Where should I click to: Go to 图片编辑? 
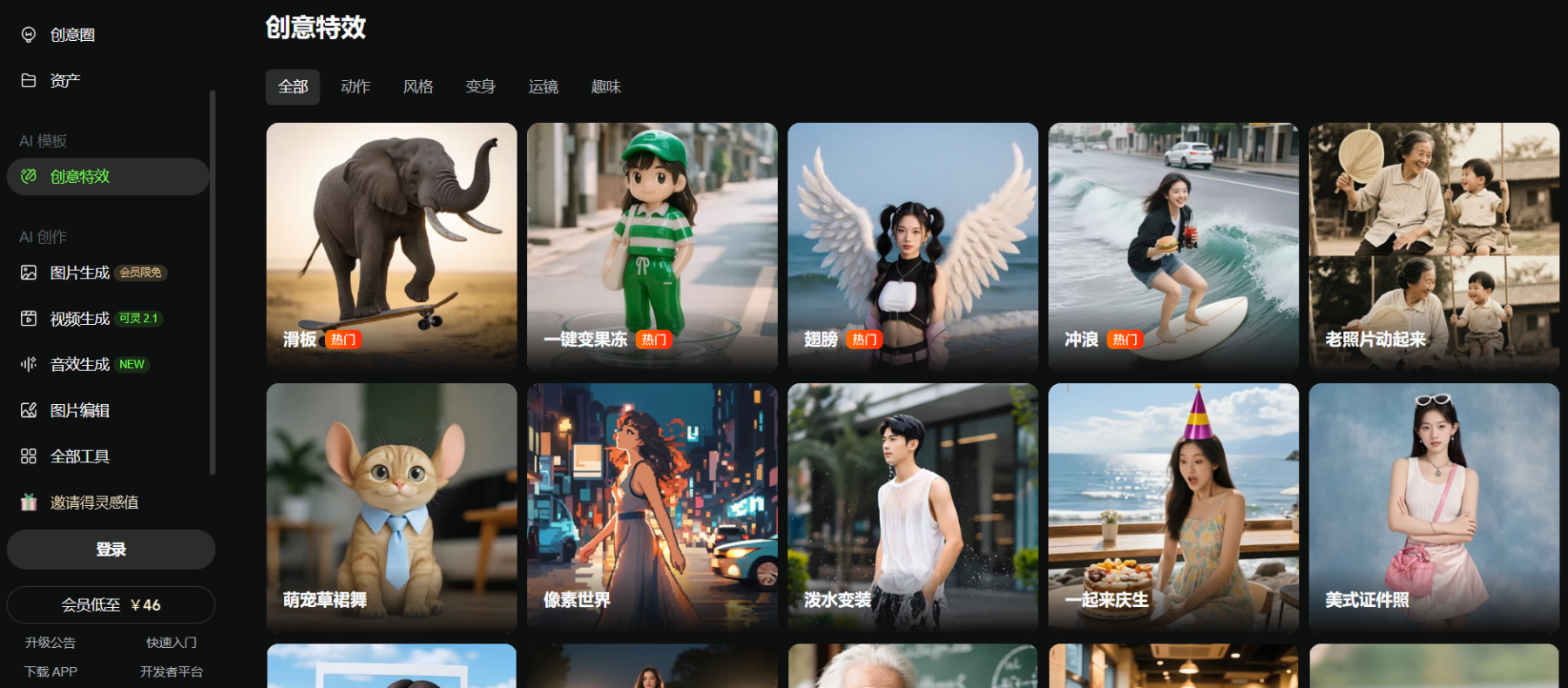click(x=79, y=410)
